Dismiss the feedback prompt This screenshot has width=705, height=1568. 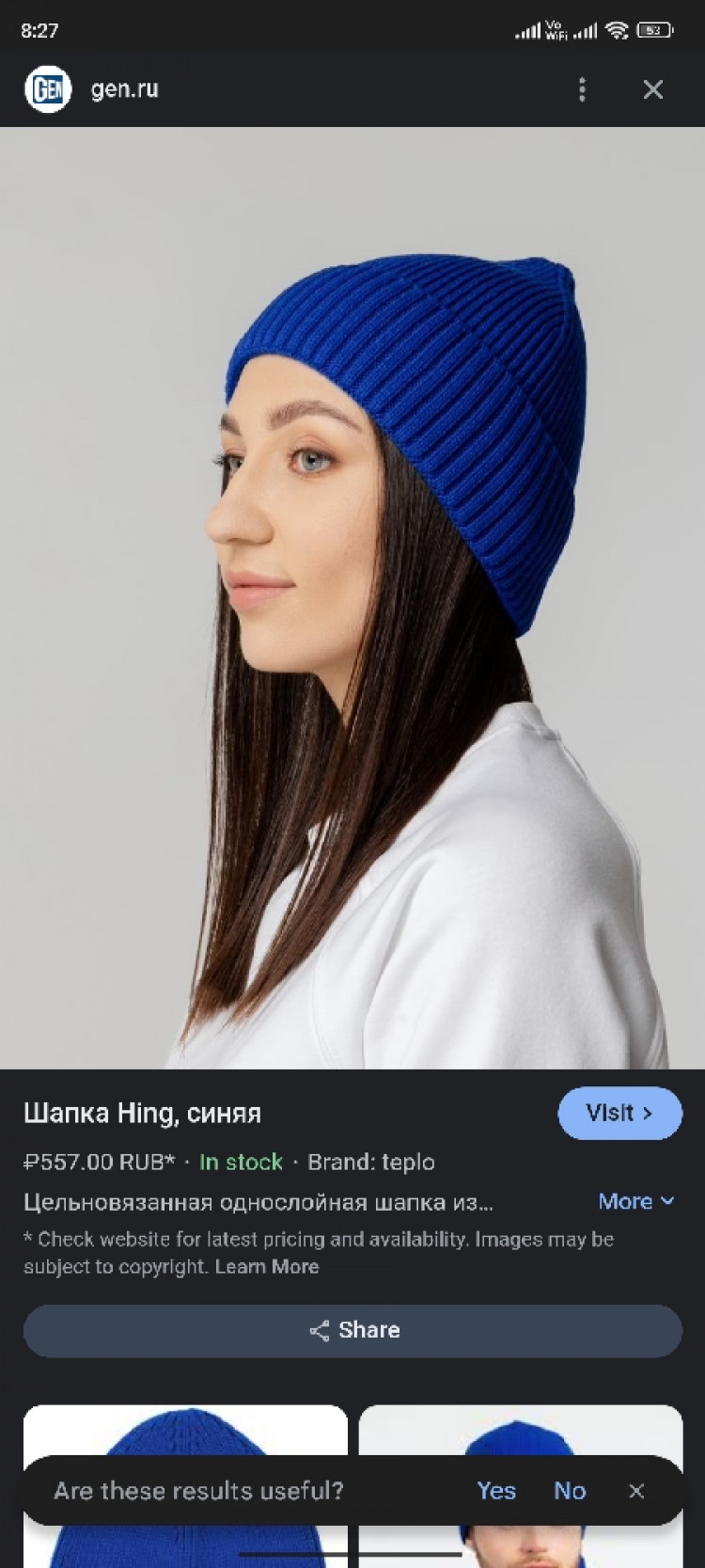636,1491
